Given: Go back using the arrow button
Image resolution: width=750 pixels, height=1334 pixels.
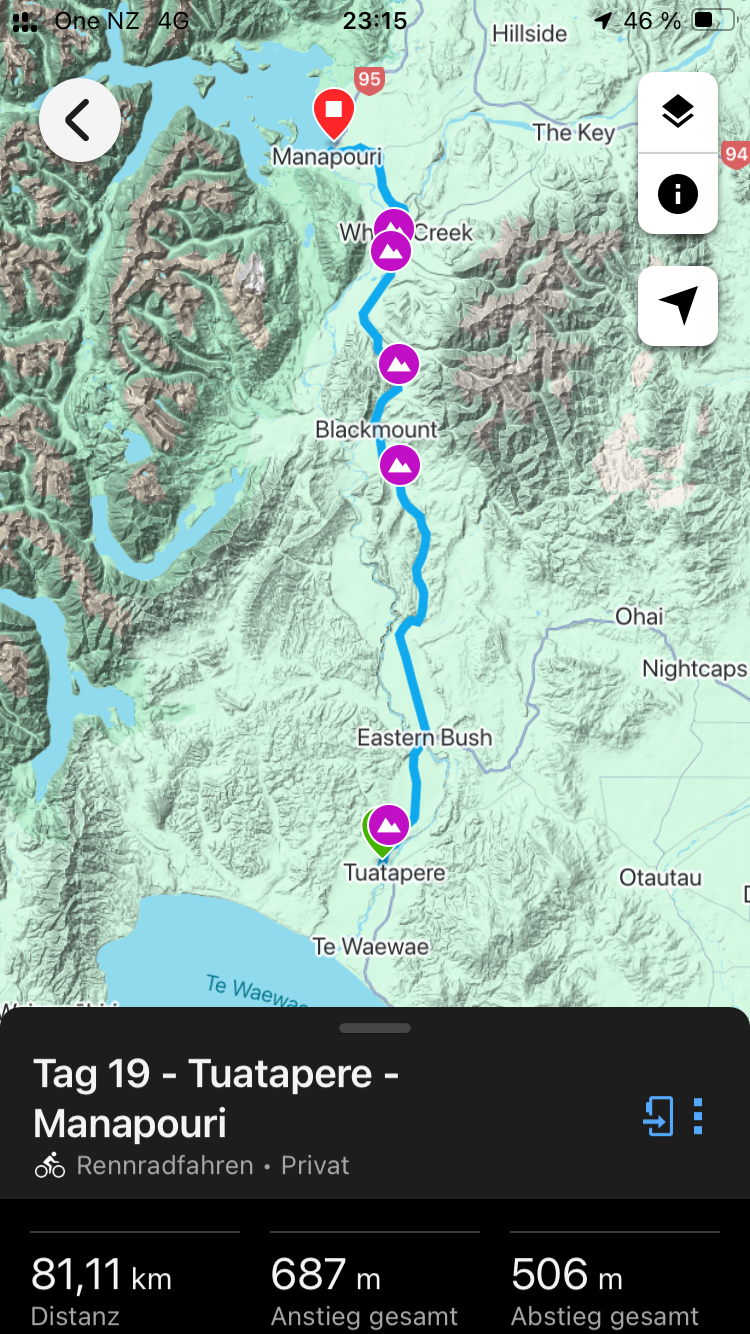Looking at the screenshot, I should pyautogui.click(x=79, y=120).
